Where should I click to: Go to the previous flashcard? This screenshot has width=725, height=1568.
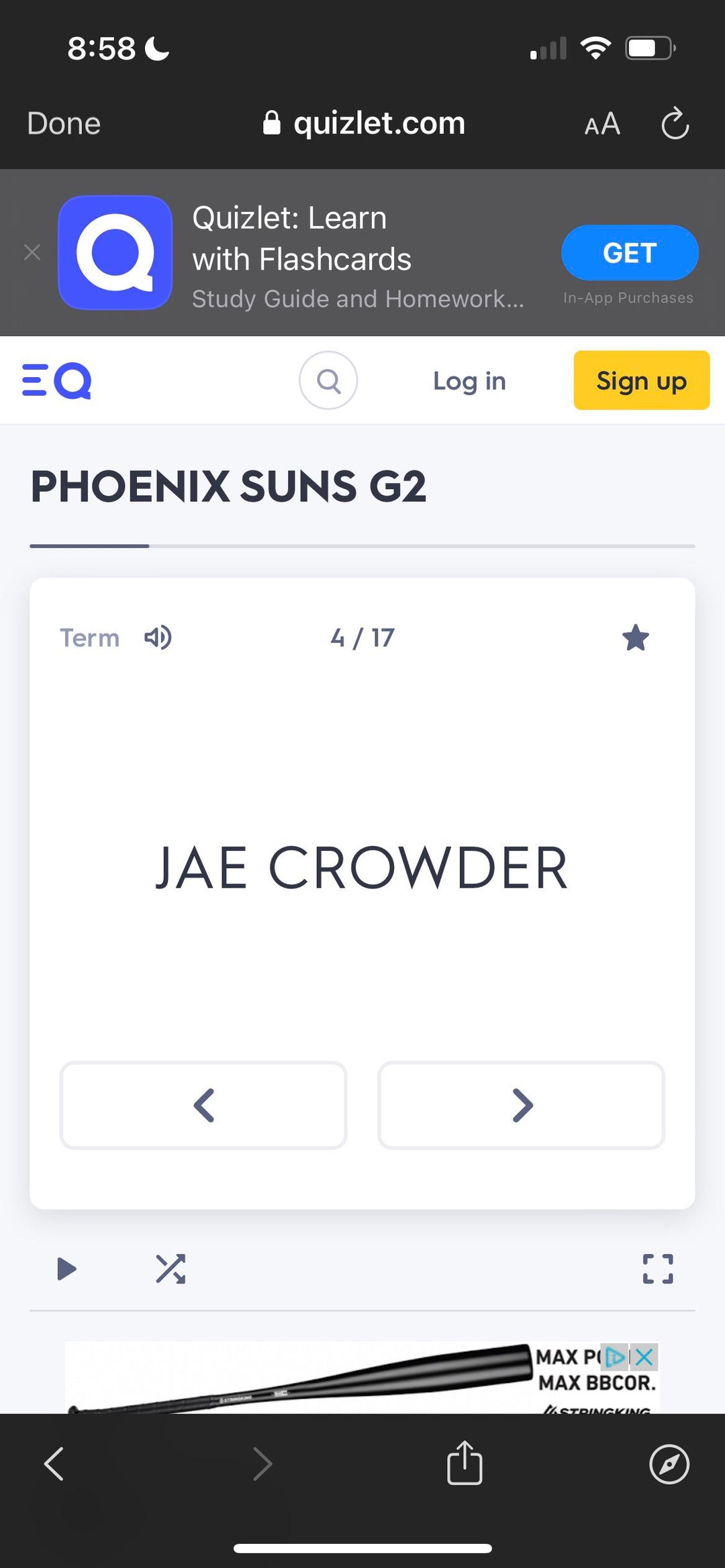pyautogui.click(x=203, y=1105)
